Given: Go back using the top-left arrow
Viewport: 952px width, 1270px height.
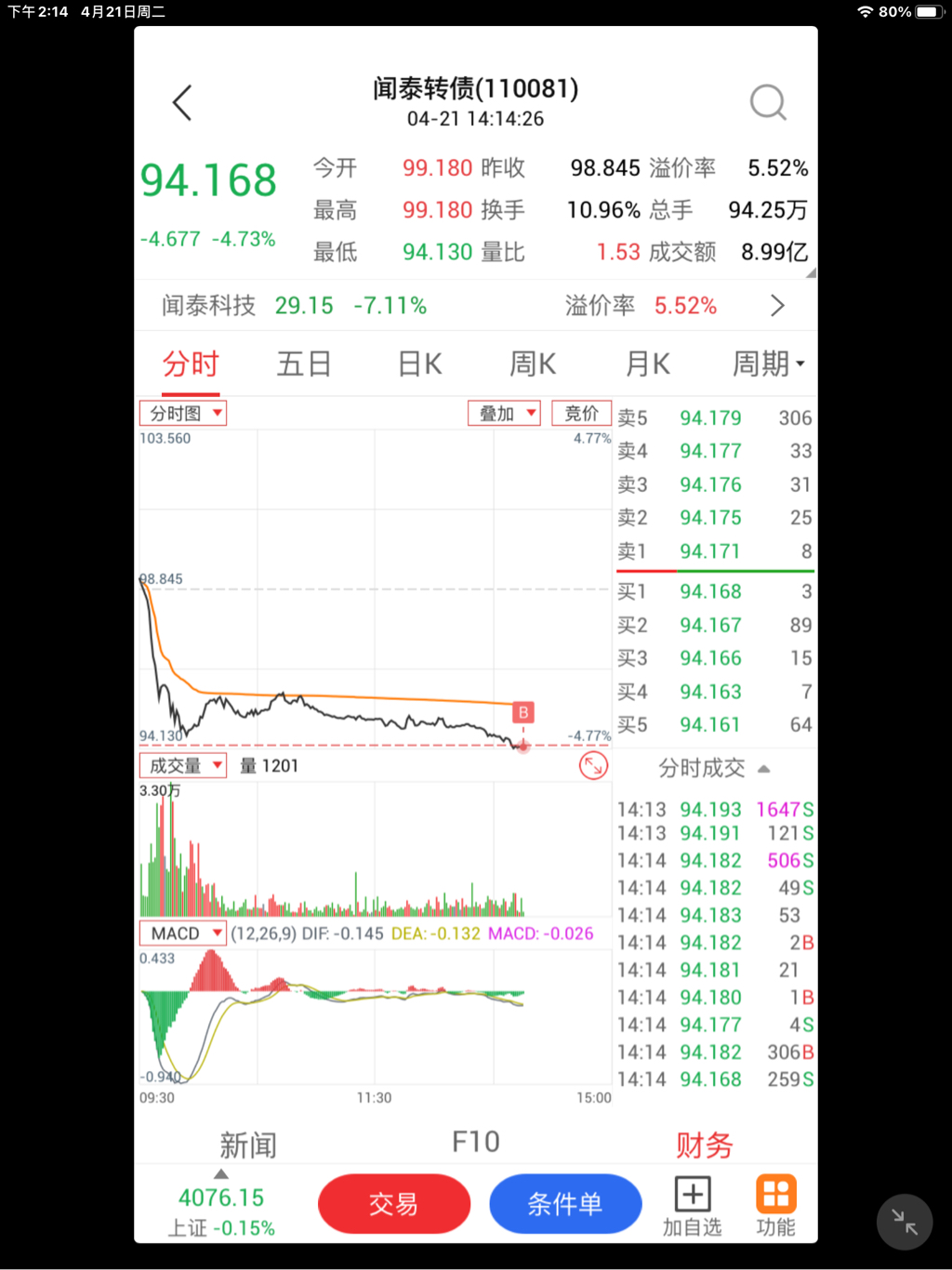Looking at the screenshot, I should point(182,102).
